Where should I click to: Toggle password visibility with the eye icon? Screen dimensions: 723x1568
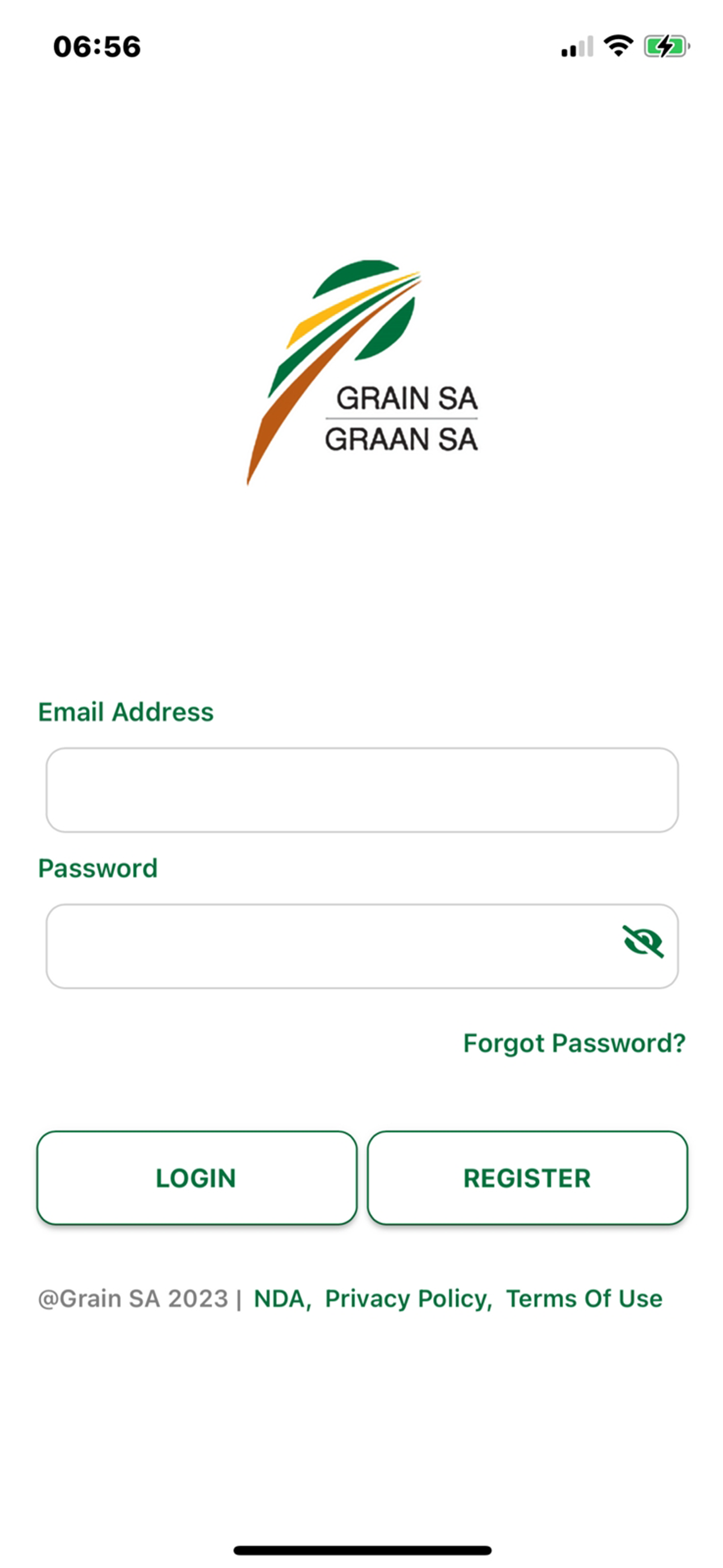click(642, 942)
